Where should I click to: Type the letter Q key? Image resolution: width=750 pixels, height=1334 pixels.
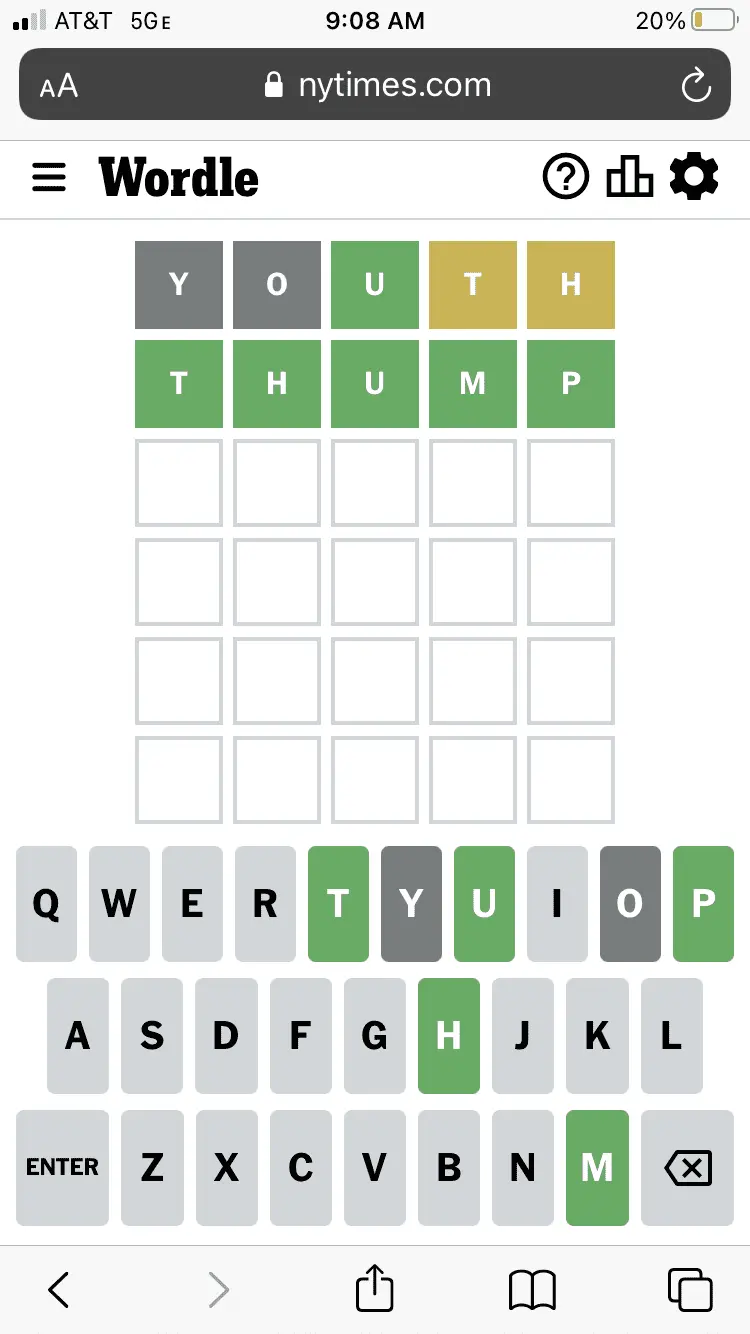46,904
